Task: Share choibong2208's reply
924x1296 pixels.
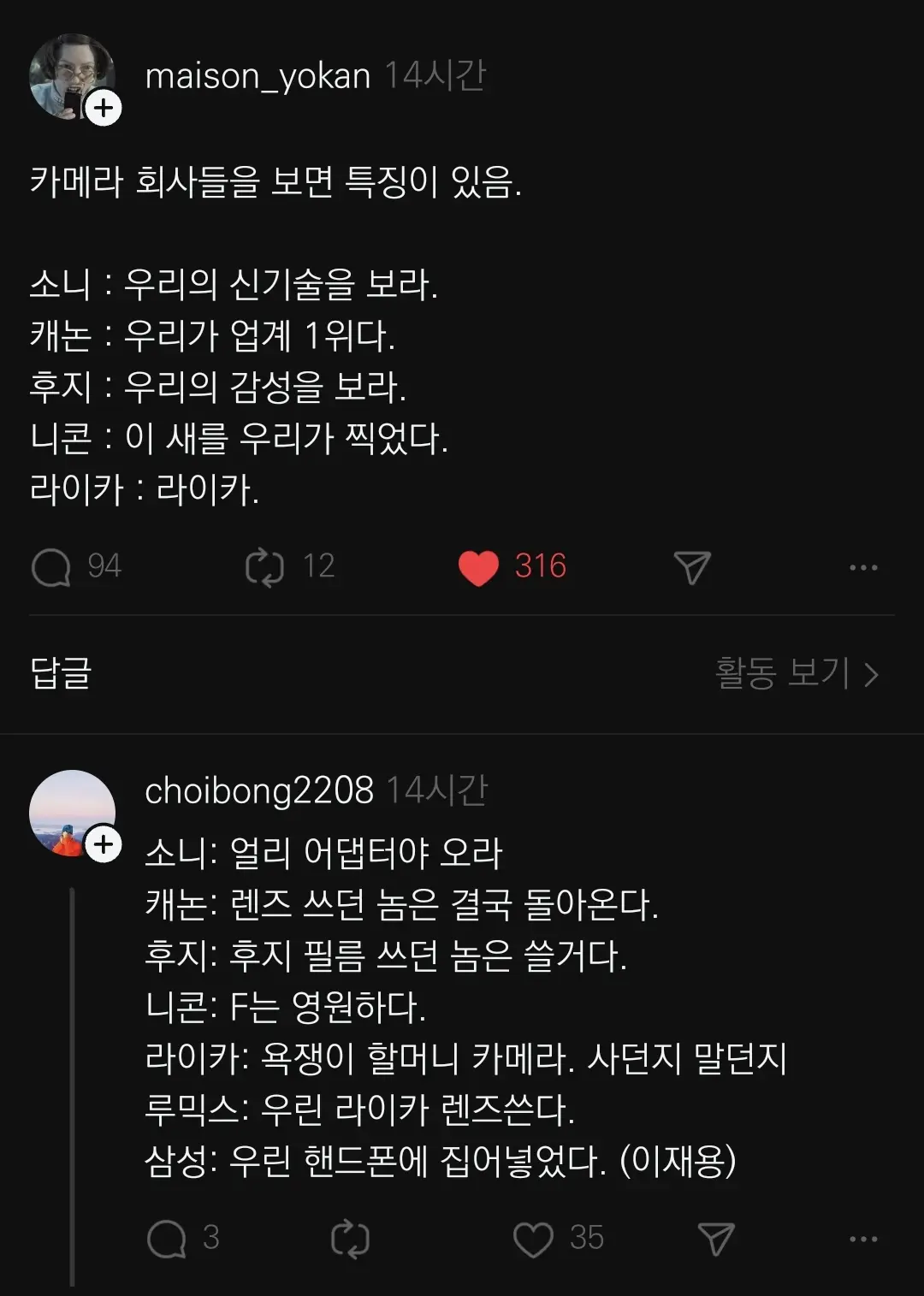Action: [x=716, y=1239]
